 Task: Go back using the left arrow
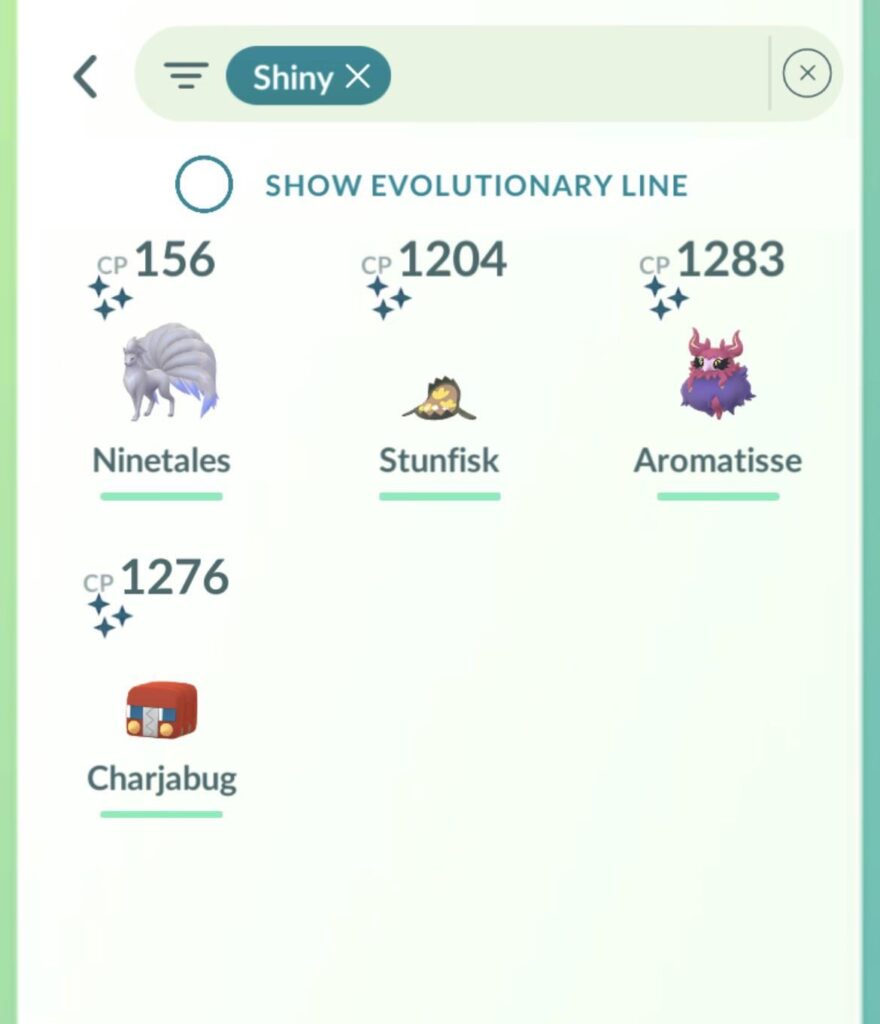tap(87, 76)
